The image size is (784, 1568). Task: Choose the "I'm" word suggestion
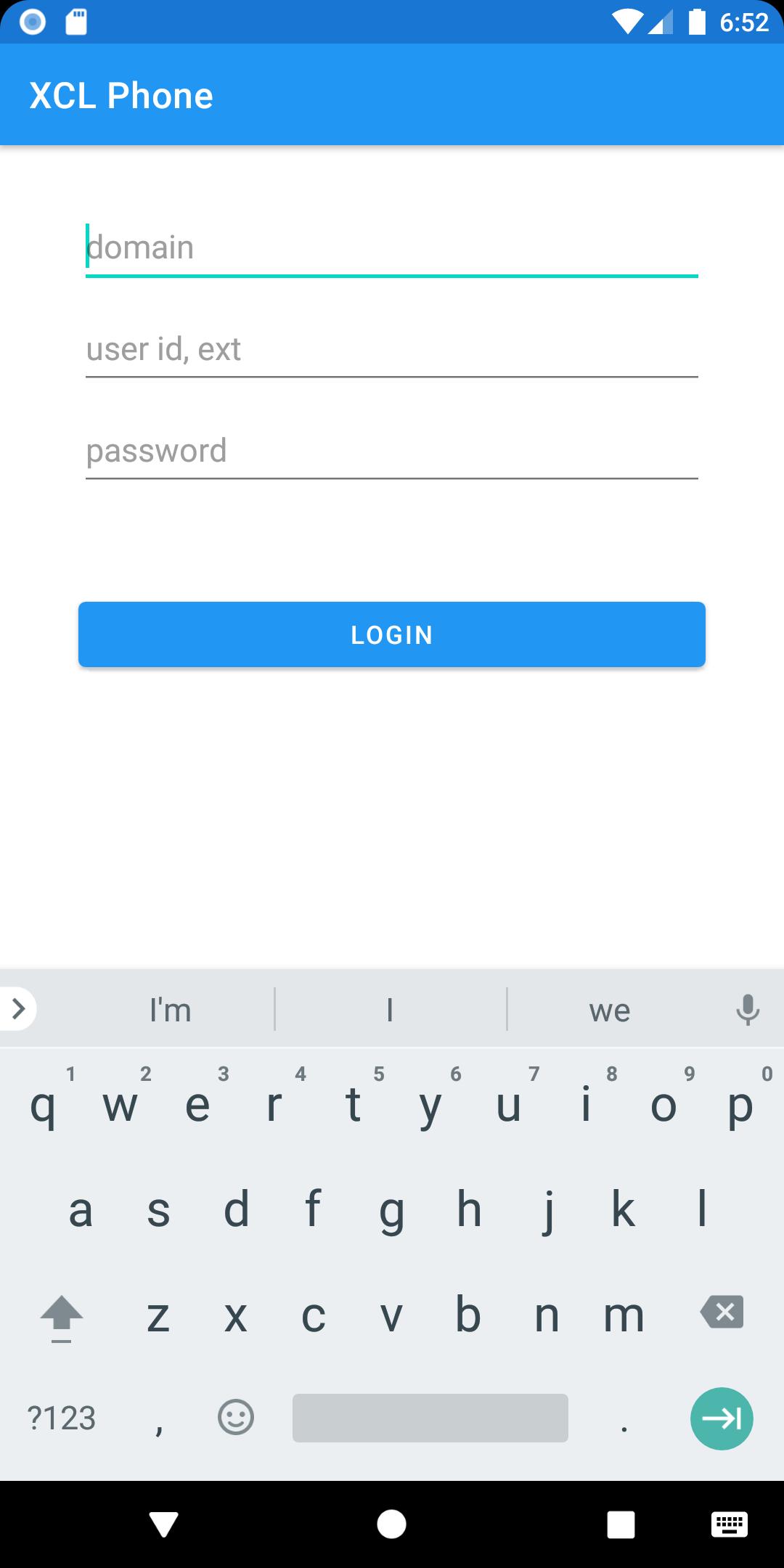click(x=171, y=1010)
